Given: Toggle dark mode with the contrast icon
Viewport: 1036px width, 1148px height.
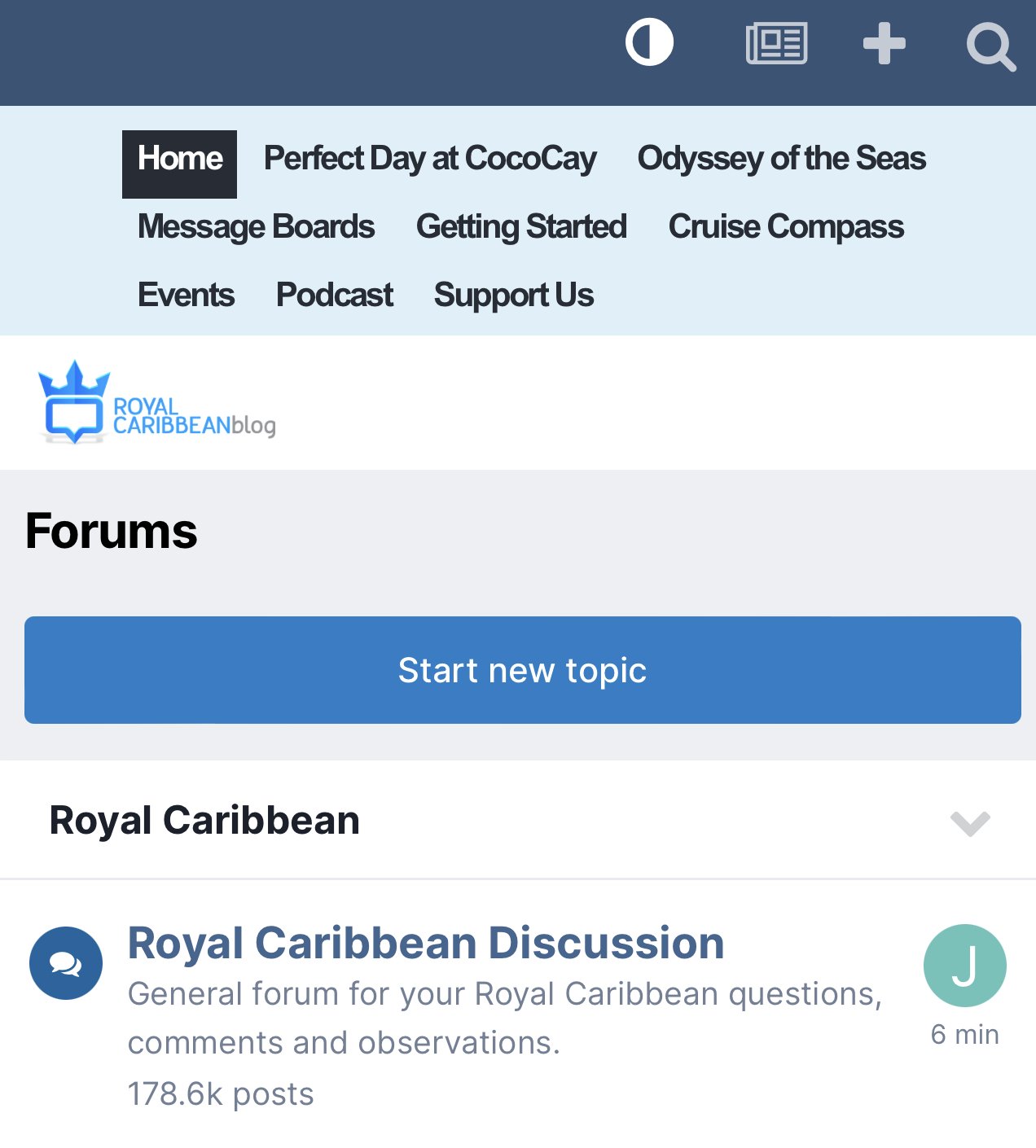Looking at the screenshot, I should coord(649,44).
